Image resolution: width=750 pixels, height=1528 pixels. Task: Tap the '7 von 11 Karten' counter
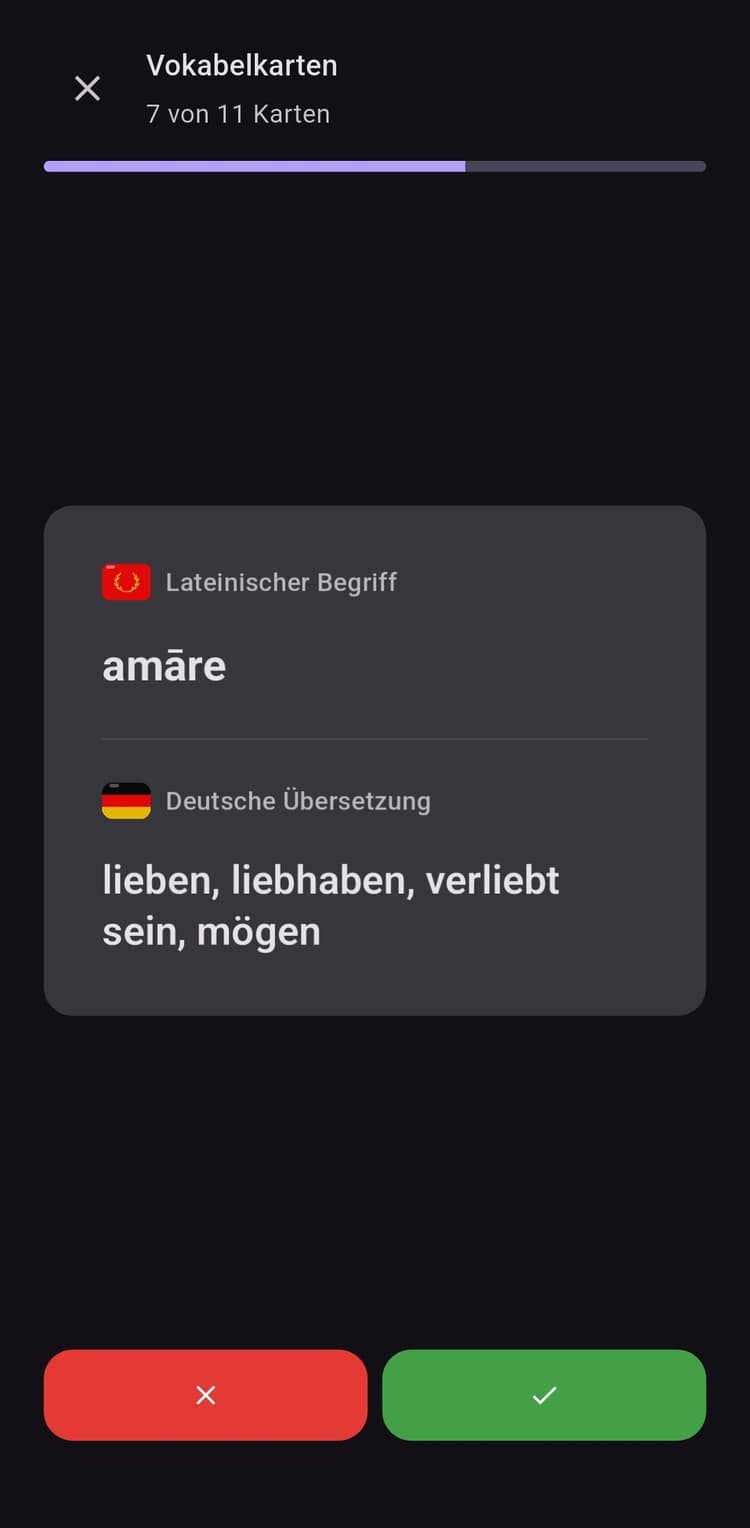[239, 113]
